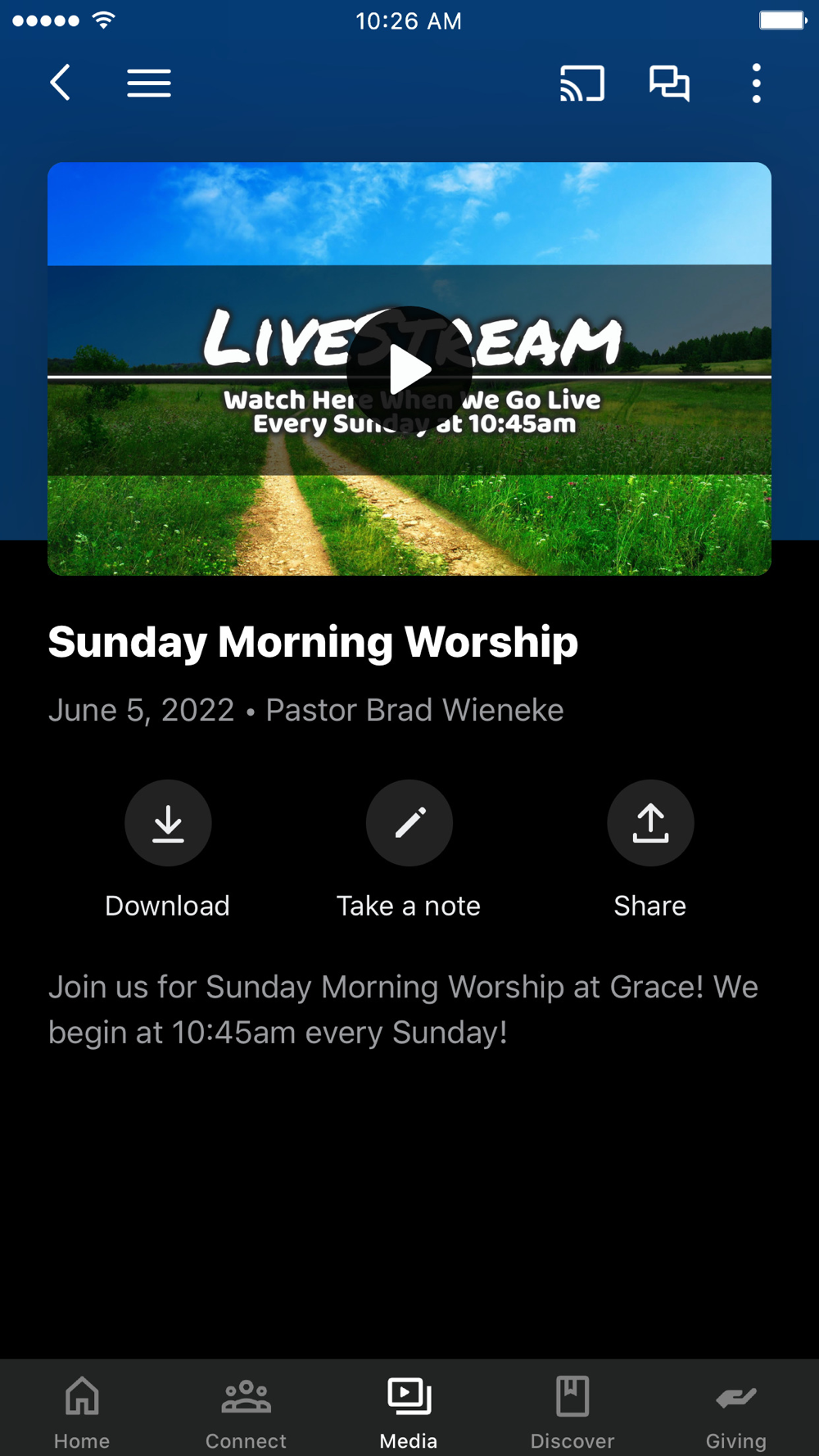Go back using the top arrow
The width and height of the screenshot is (819, 1456).
[x=61, y=83]
